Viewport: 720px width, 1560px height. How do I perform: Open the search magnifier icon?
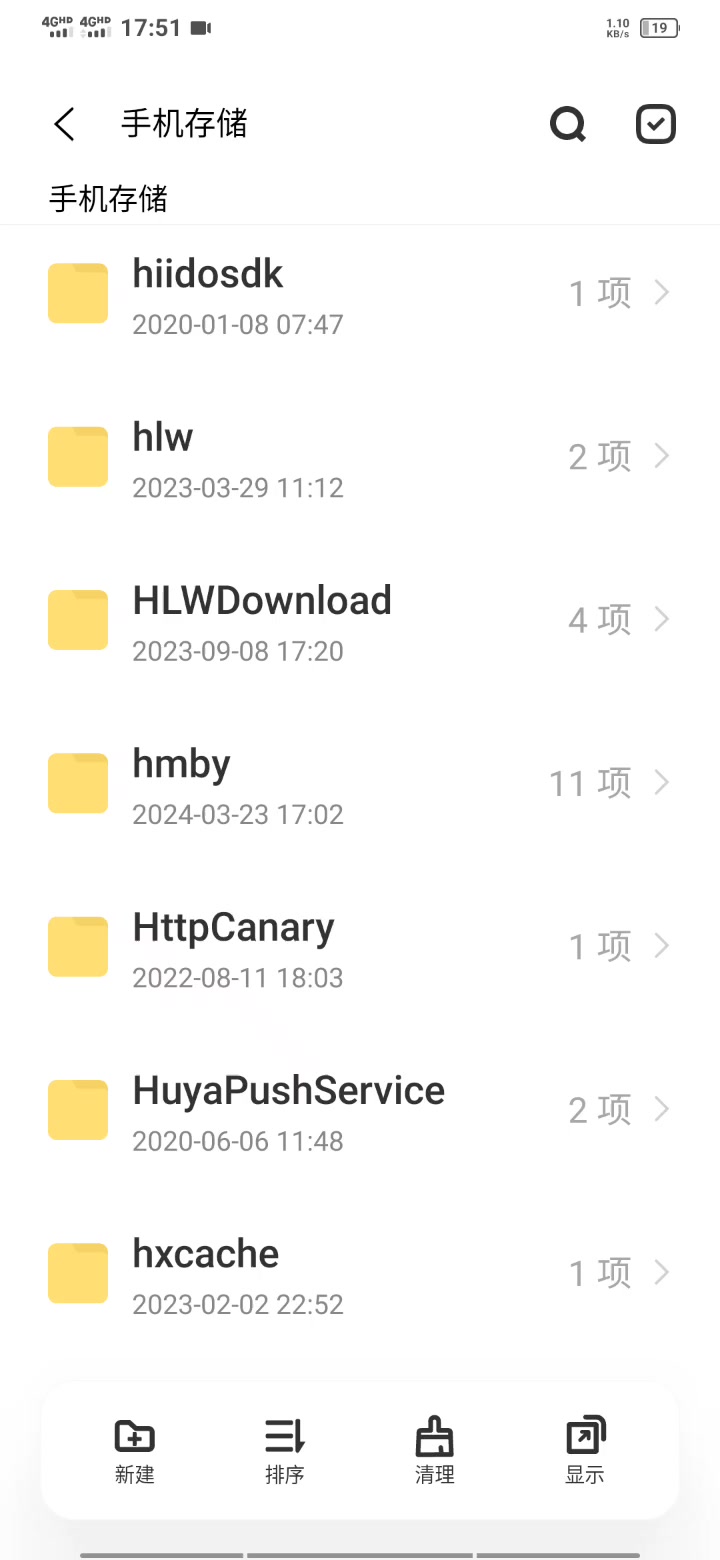point(568,125)
